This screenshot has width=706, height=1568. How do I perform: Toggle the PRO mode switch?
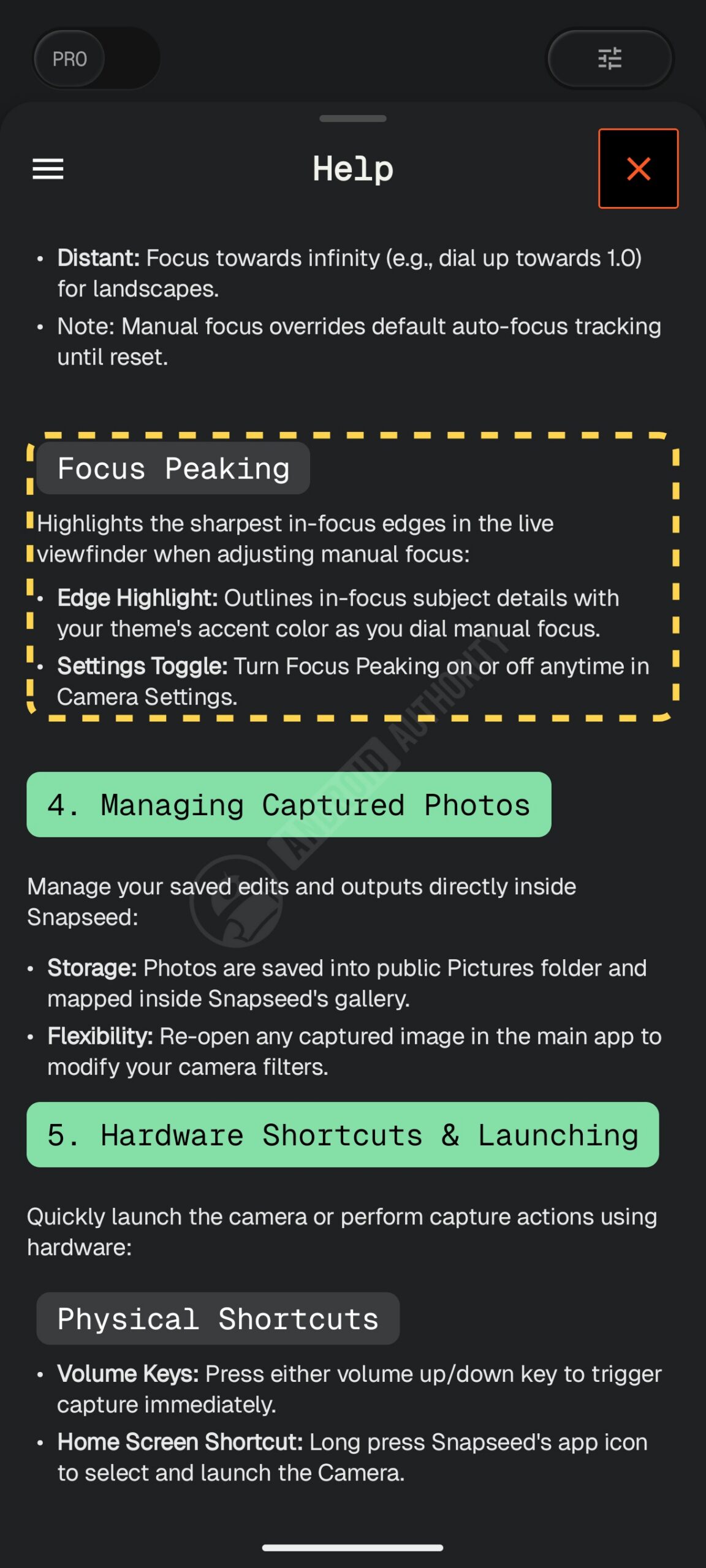96,59
